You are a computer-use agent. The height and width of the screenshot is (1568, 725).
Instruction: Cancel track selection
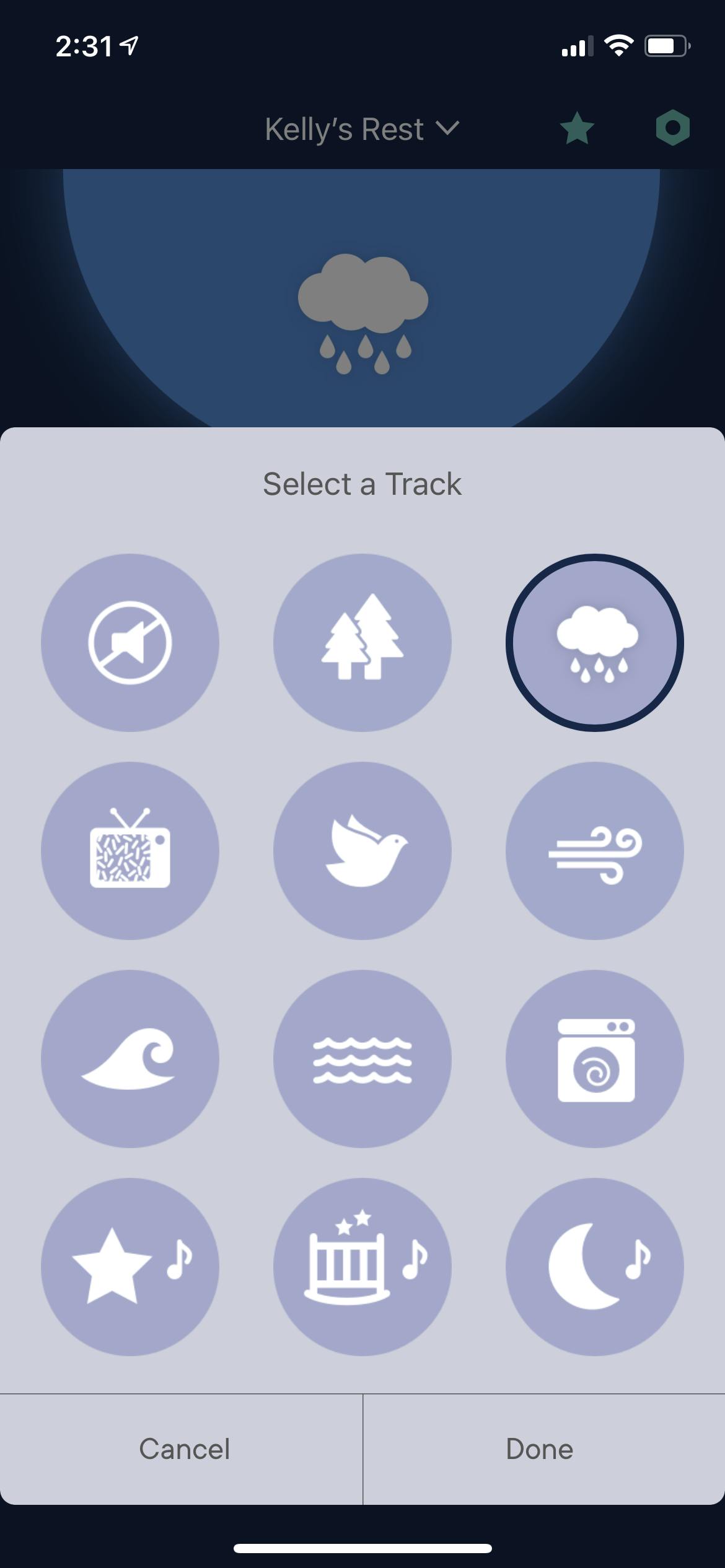click(184, 1449)
